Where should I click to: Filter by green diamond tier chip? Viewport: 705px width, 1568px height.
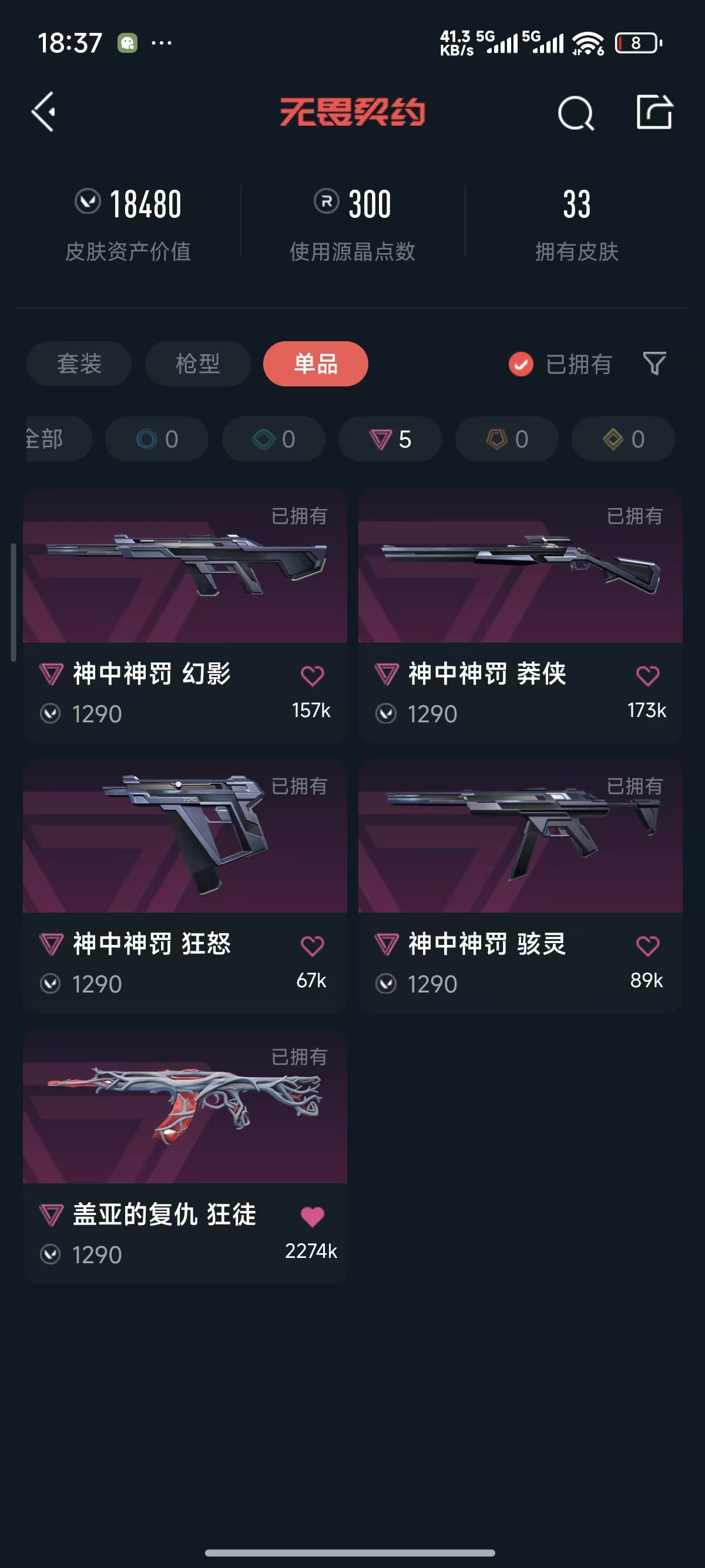click(x=273, y=439)
